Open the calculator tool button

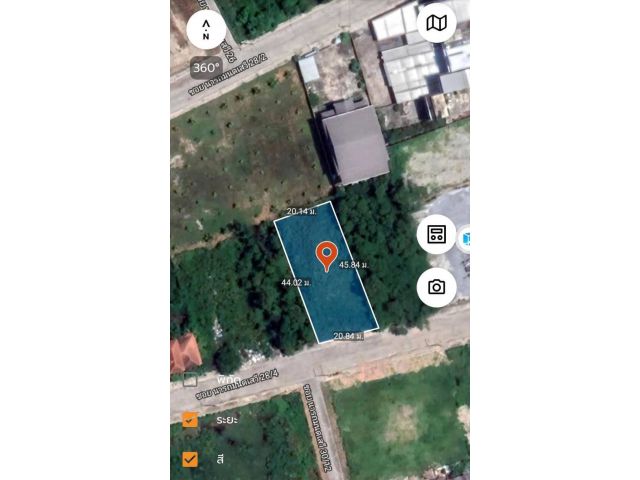tap(436, 234)
